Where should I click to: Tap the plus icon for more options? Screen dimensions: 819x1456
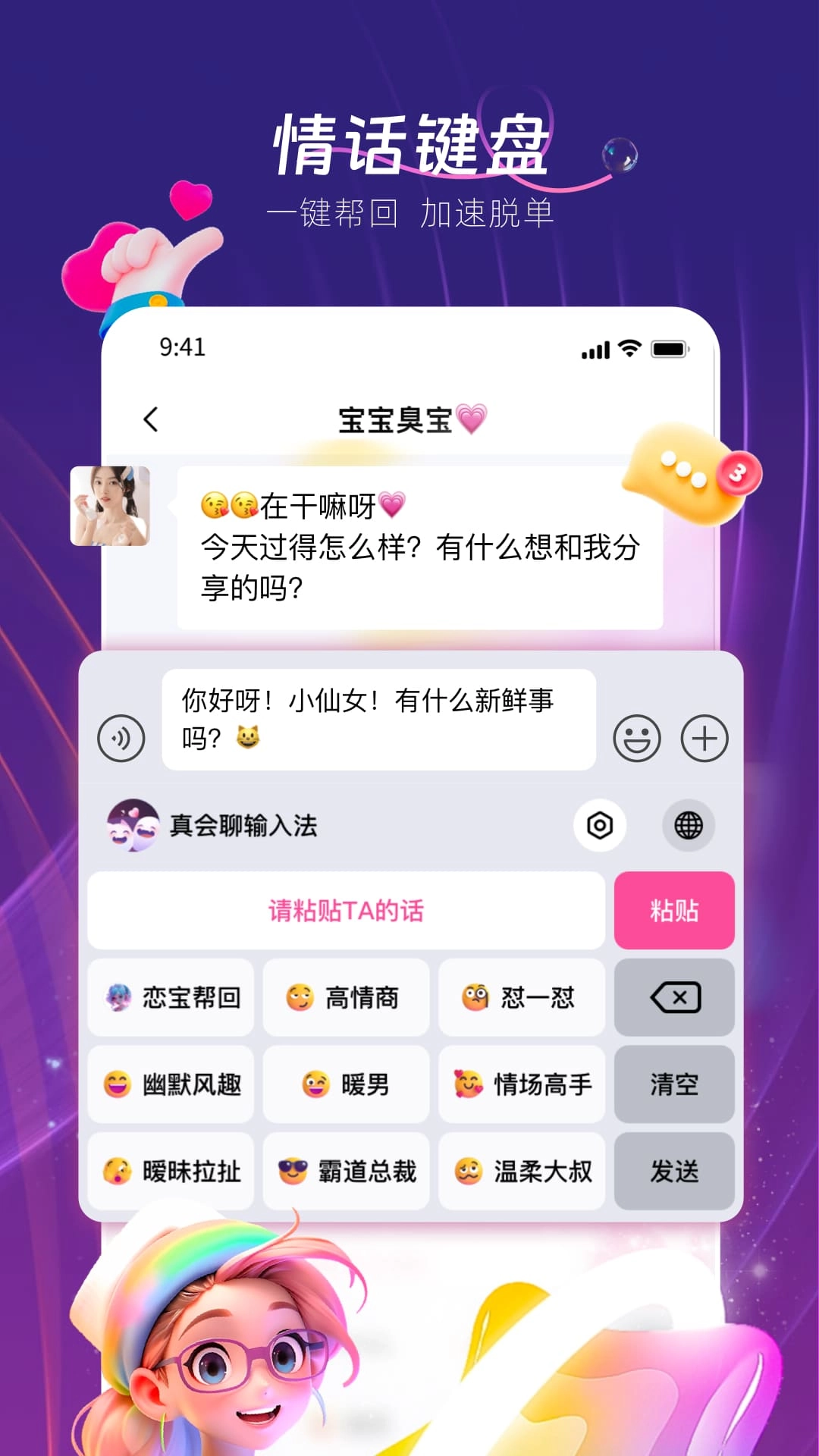coord(704,736)
